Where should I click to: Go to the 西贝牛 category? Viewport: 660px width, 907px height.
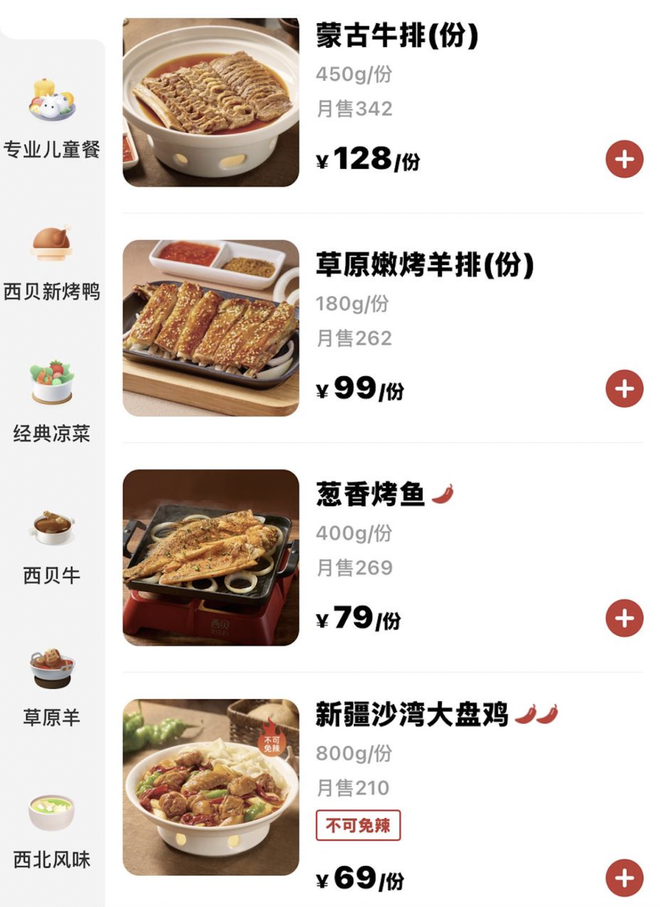pos(52,546)
